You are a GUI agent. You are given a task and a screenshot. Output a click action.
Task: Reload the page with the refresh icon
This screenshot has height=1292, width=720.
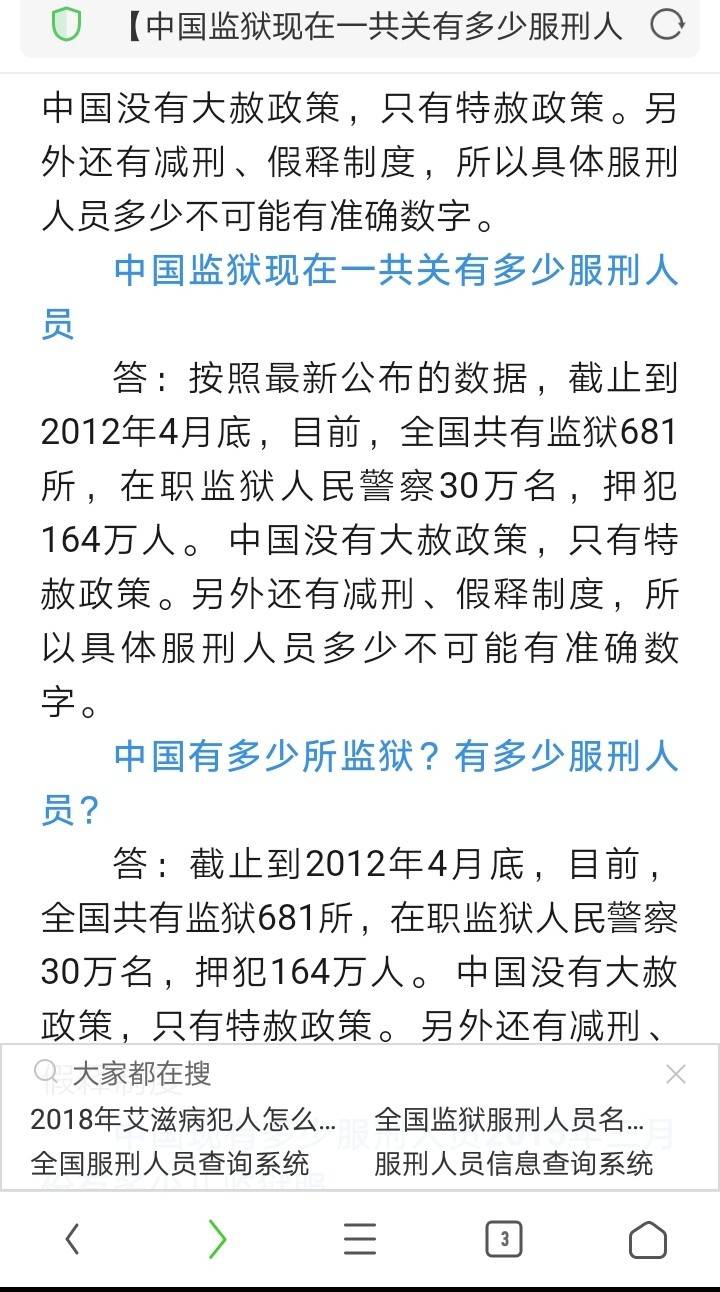(x=667, y=24)
